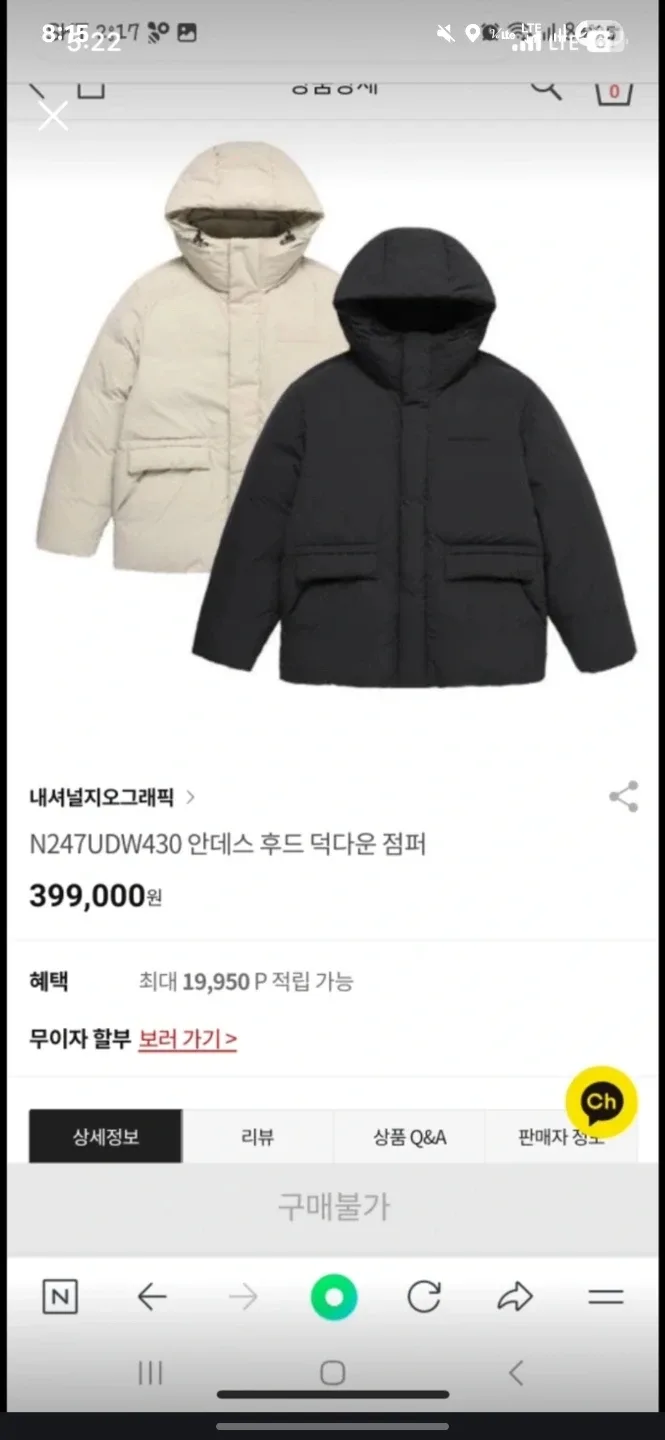Close the product view with the X
Screen dimensions: 665x1440
pyautogui.click(x=53, y=116)
